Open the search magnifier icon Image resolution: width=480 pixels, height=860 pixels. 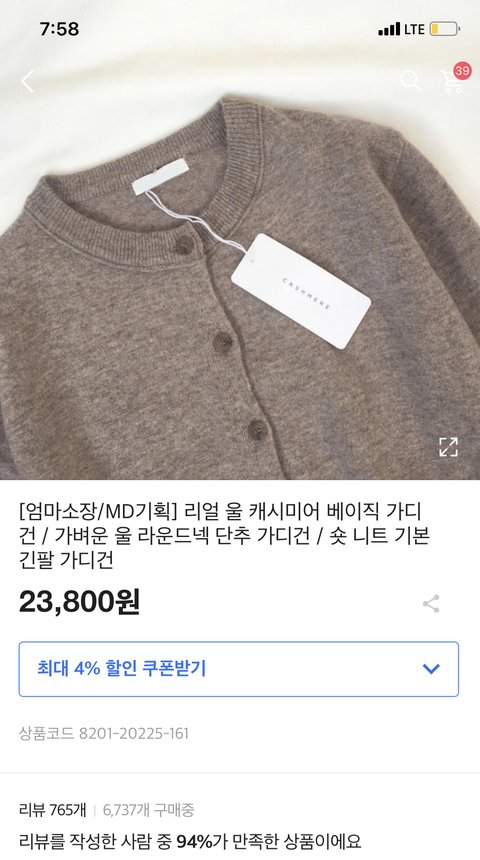click(410, 81)
